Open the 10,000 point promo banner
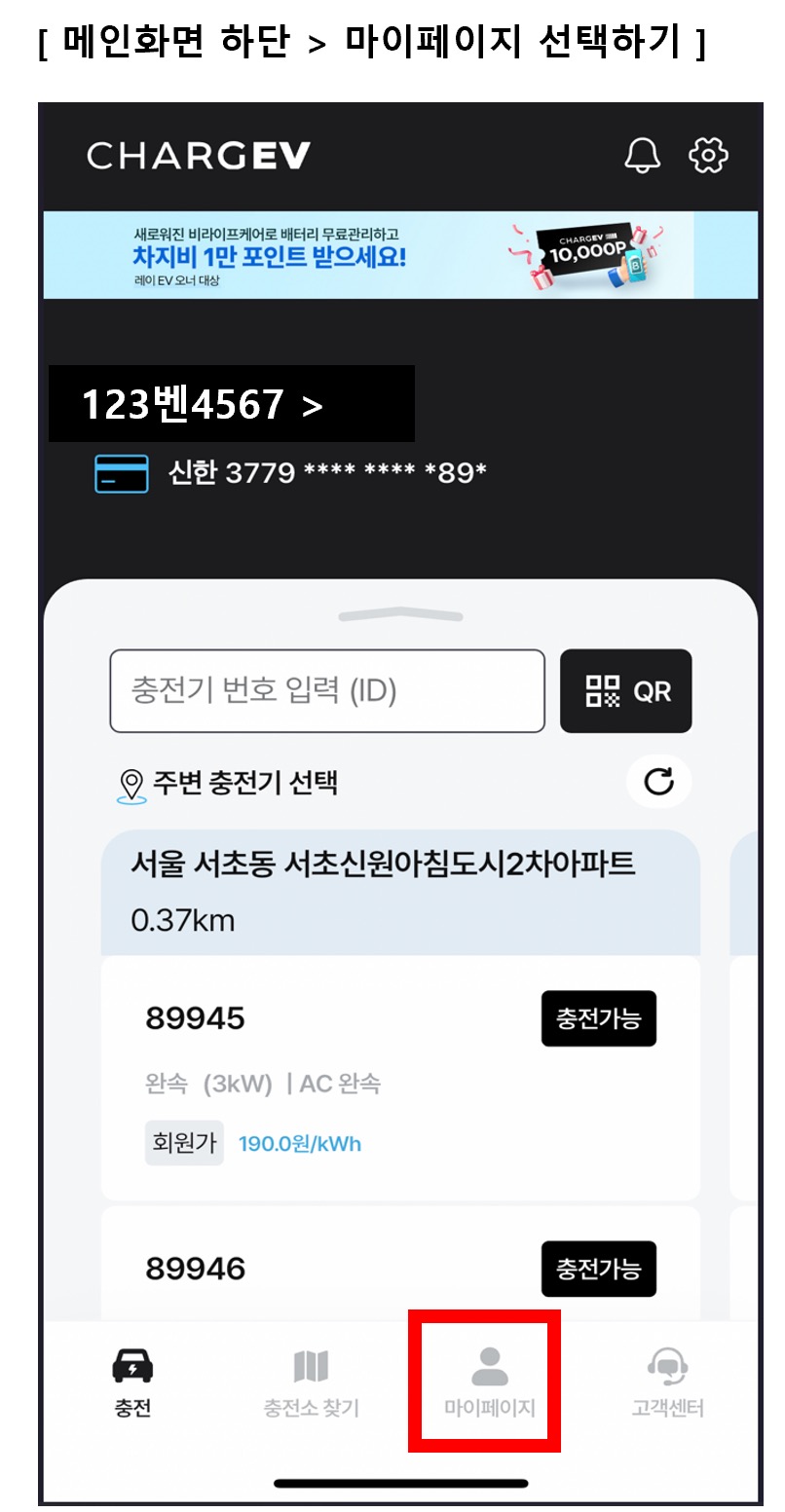This screenshot has width=785, height=1512. coord(399,254)
